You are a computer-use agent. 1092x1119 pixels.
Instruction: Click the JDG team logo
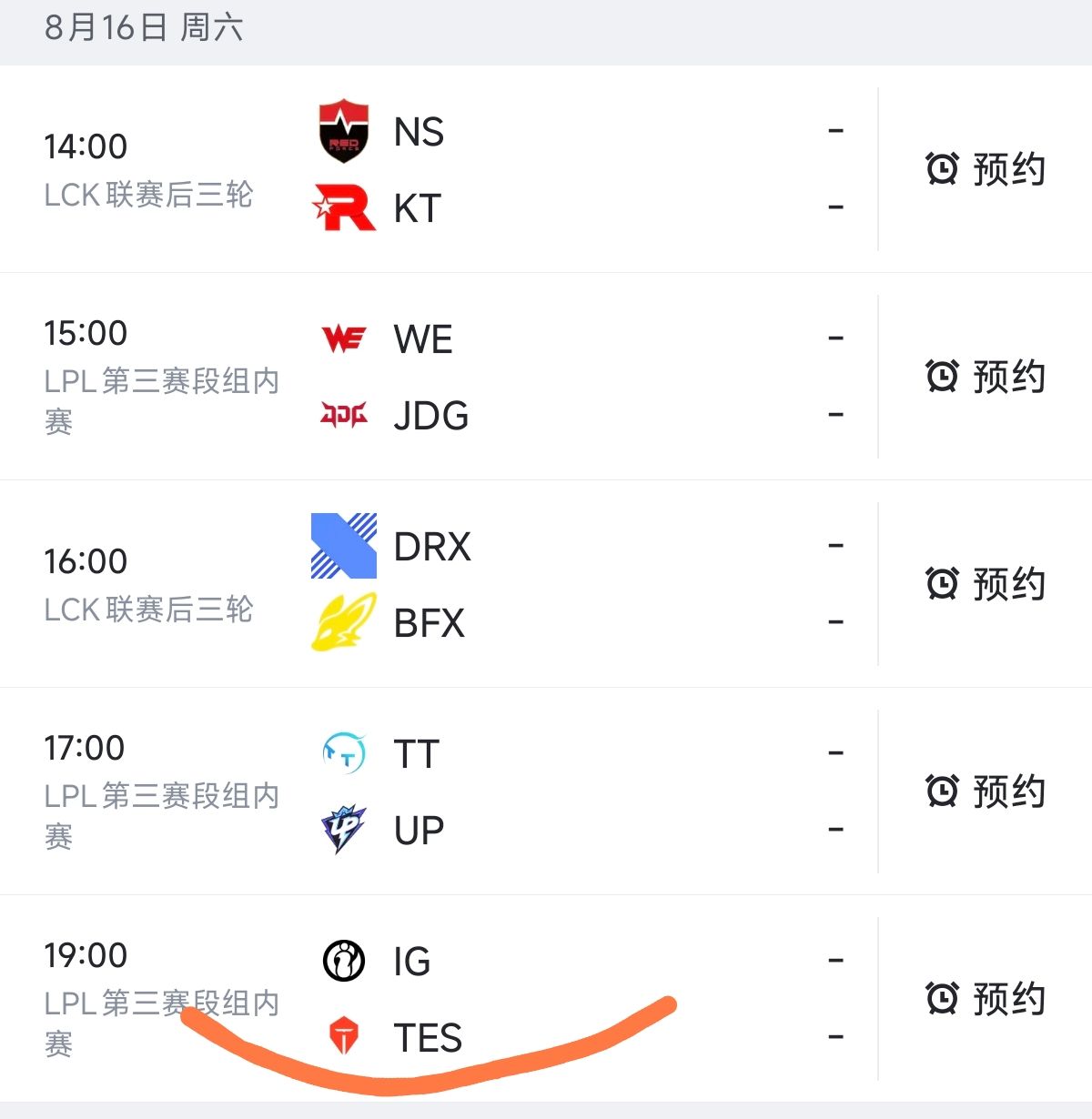tap(342, 416)
